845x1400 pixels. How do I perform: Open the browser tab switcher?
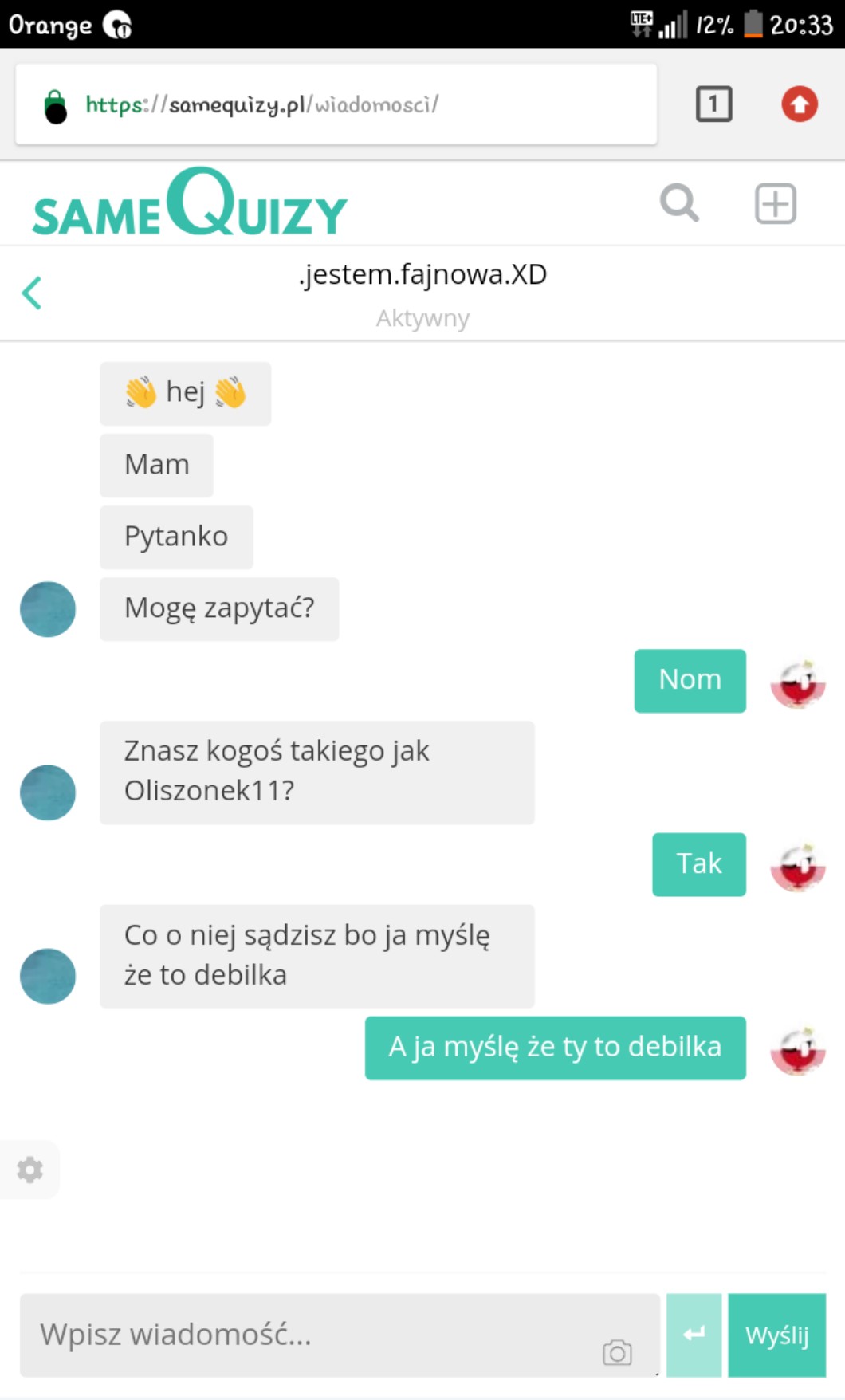click(x=713, y=104)
